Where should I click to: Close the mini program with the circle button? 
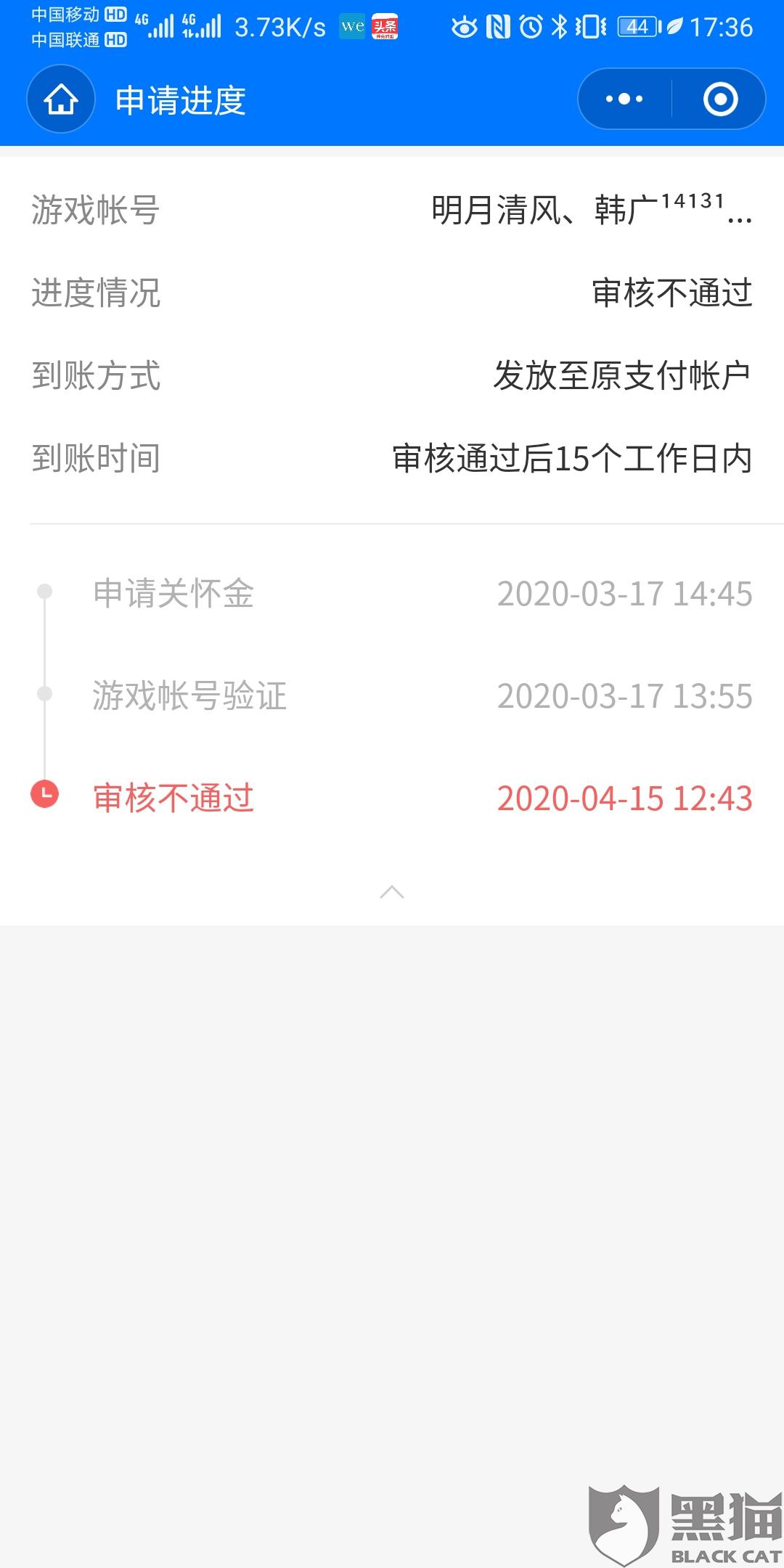[720, 99]
